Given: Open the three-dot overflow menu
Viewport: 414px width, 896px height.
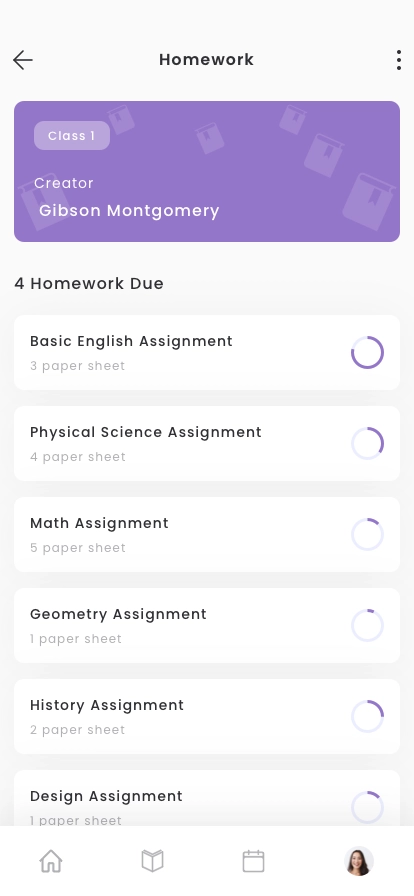Looking at the screenshot, I should pos(399,59).
